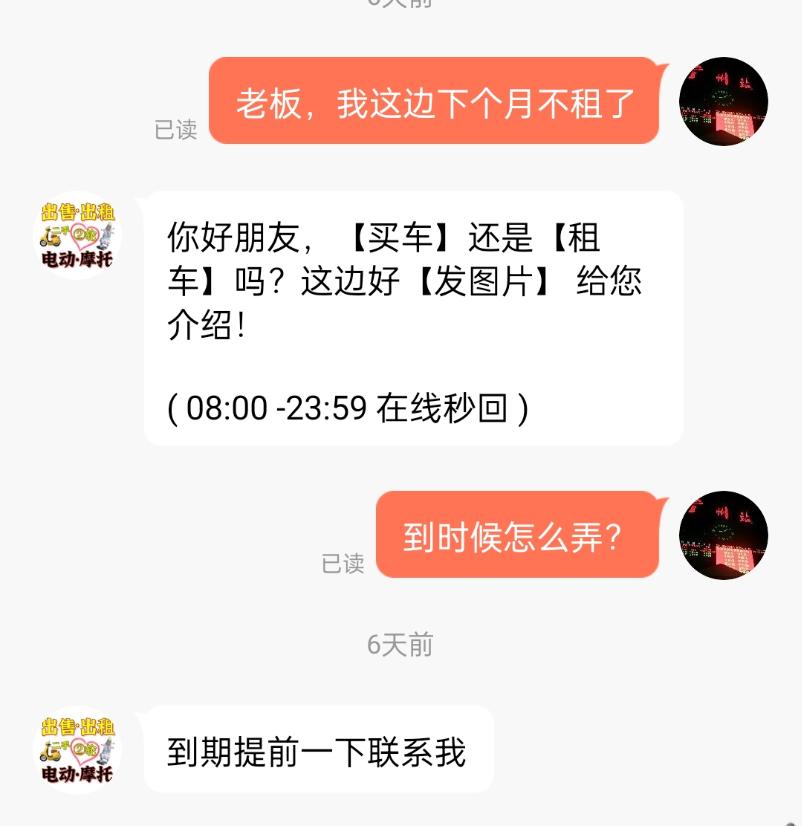Click the 到时候怎么弄 message bubble
Viewport: 805px width, 826px height.
coord(517,535)
